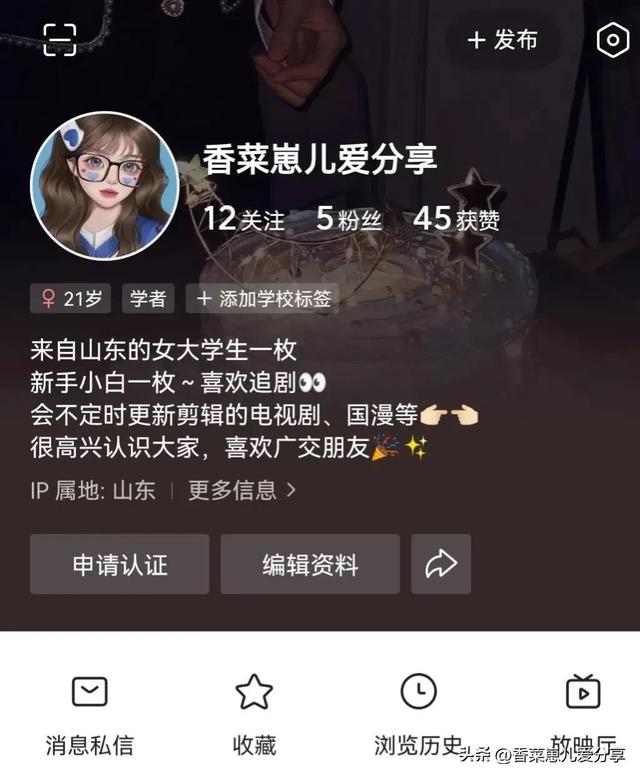Tap 添加学校标签 chip
The width and height of the screenshot is (640, 777).
click(264, 298)
